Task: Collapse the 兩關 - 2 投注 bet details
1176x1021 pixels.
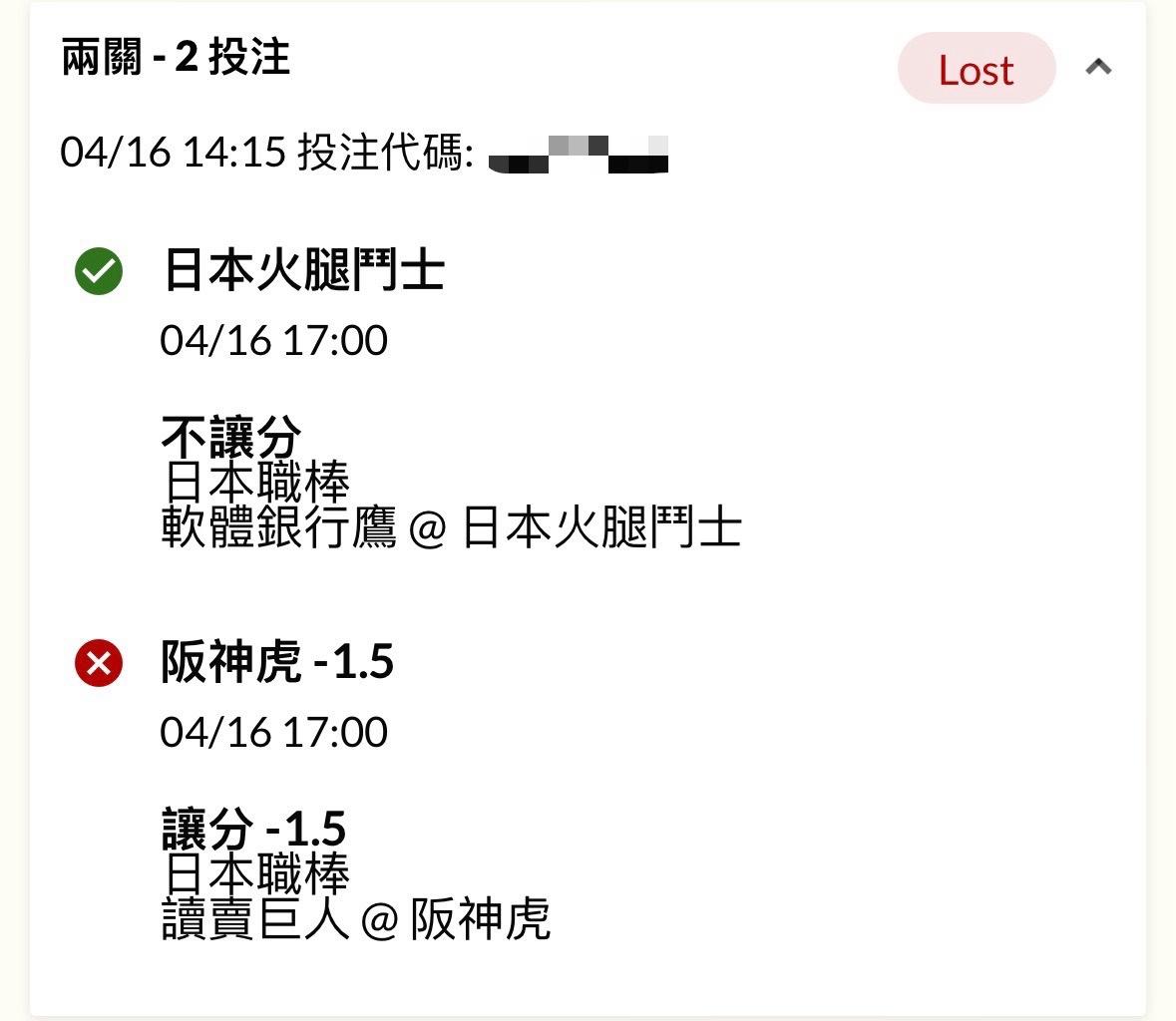Action: [1098, 68]
